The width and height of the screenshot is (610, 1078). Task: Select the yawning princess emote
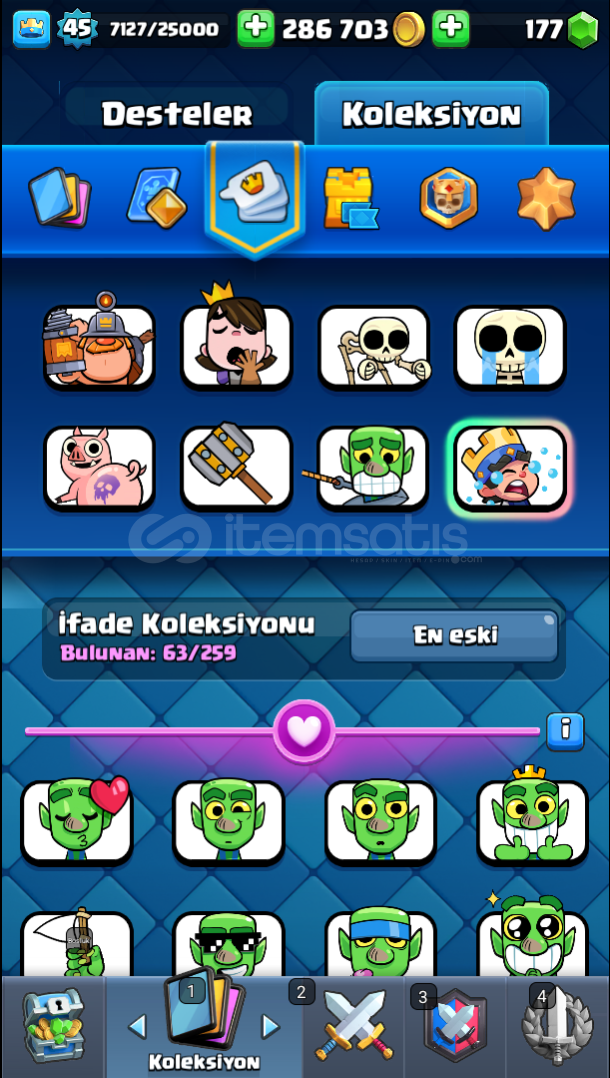tap(236, 346)
